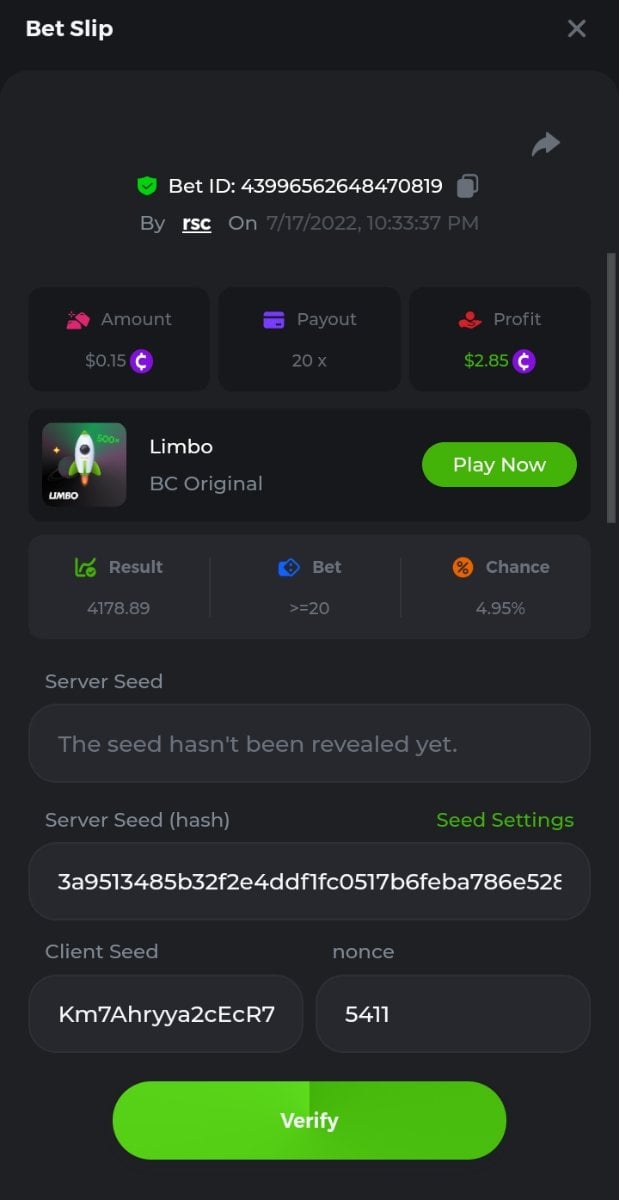Open the rsc user profile
This screenshot has height=1200, width=619.
196,223
